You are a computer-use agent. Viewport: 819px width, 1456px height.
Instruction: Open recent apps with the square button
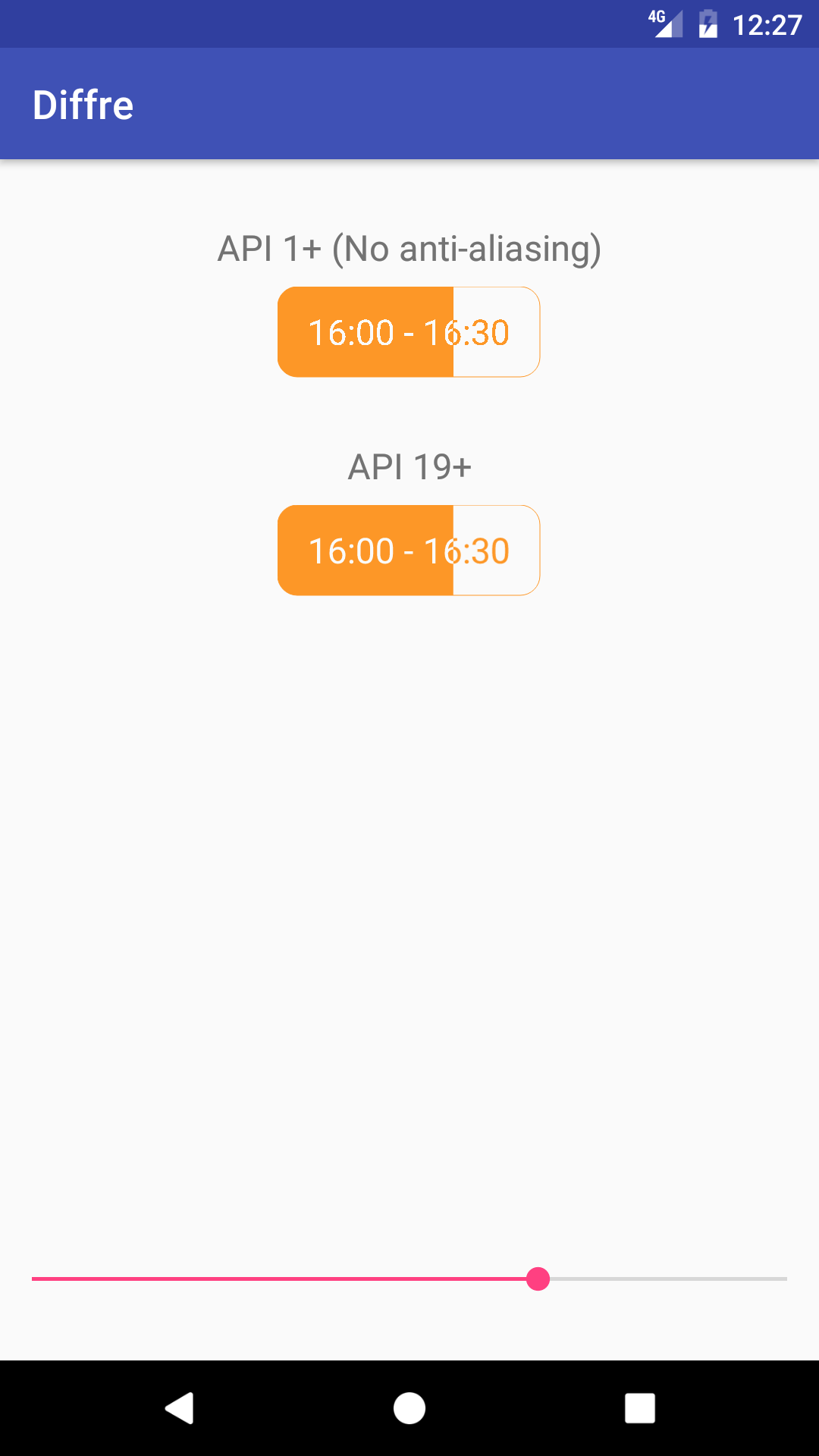tap(639, 1408)
